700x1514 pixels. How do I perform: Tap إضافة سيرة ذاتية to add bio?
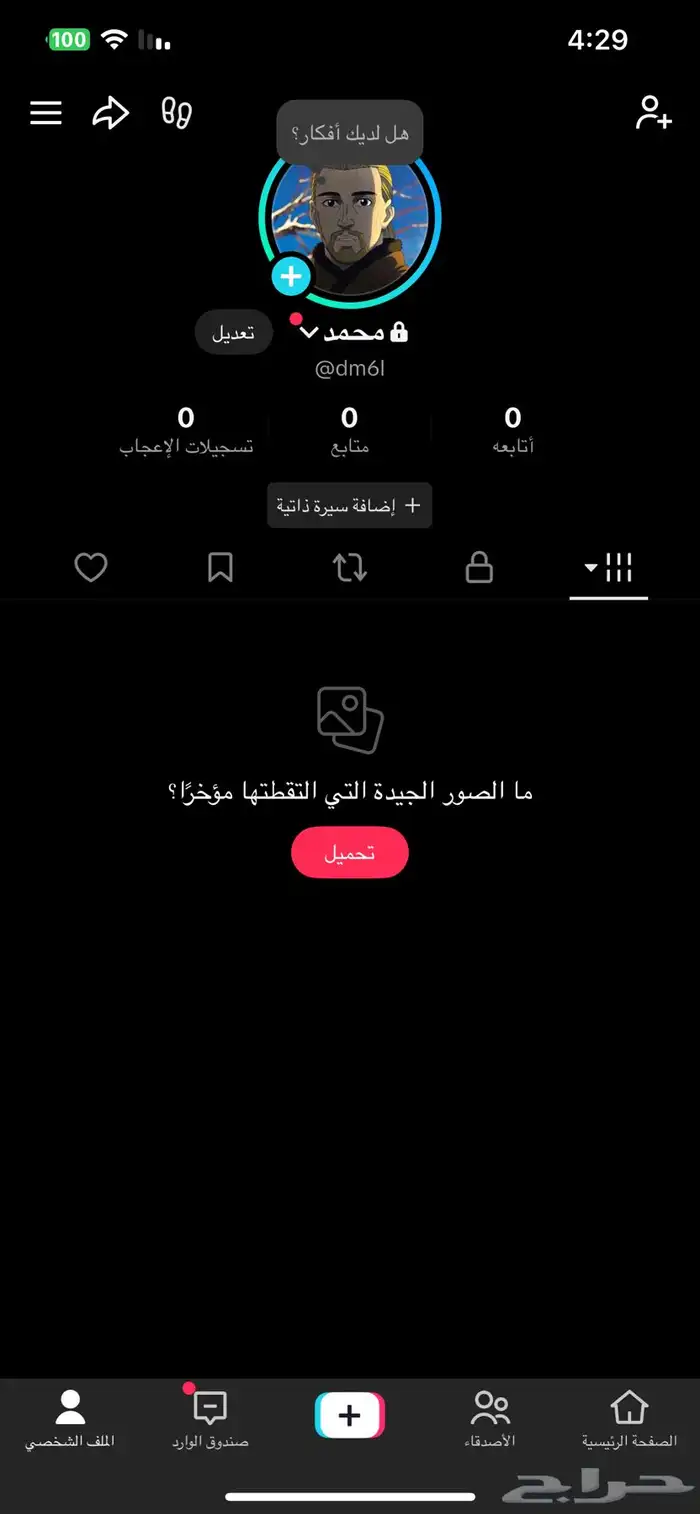pyautogui.click(x=349, y=506)
